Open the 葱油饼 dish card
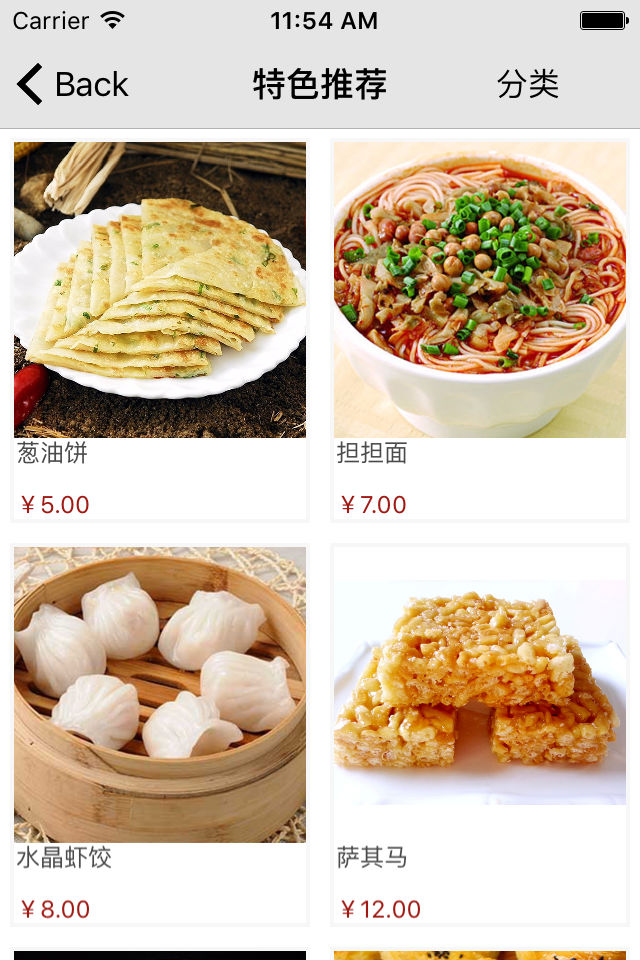Image resolution: width=640 pixels, height=960 pixels. click(160, 330)
